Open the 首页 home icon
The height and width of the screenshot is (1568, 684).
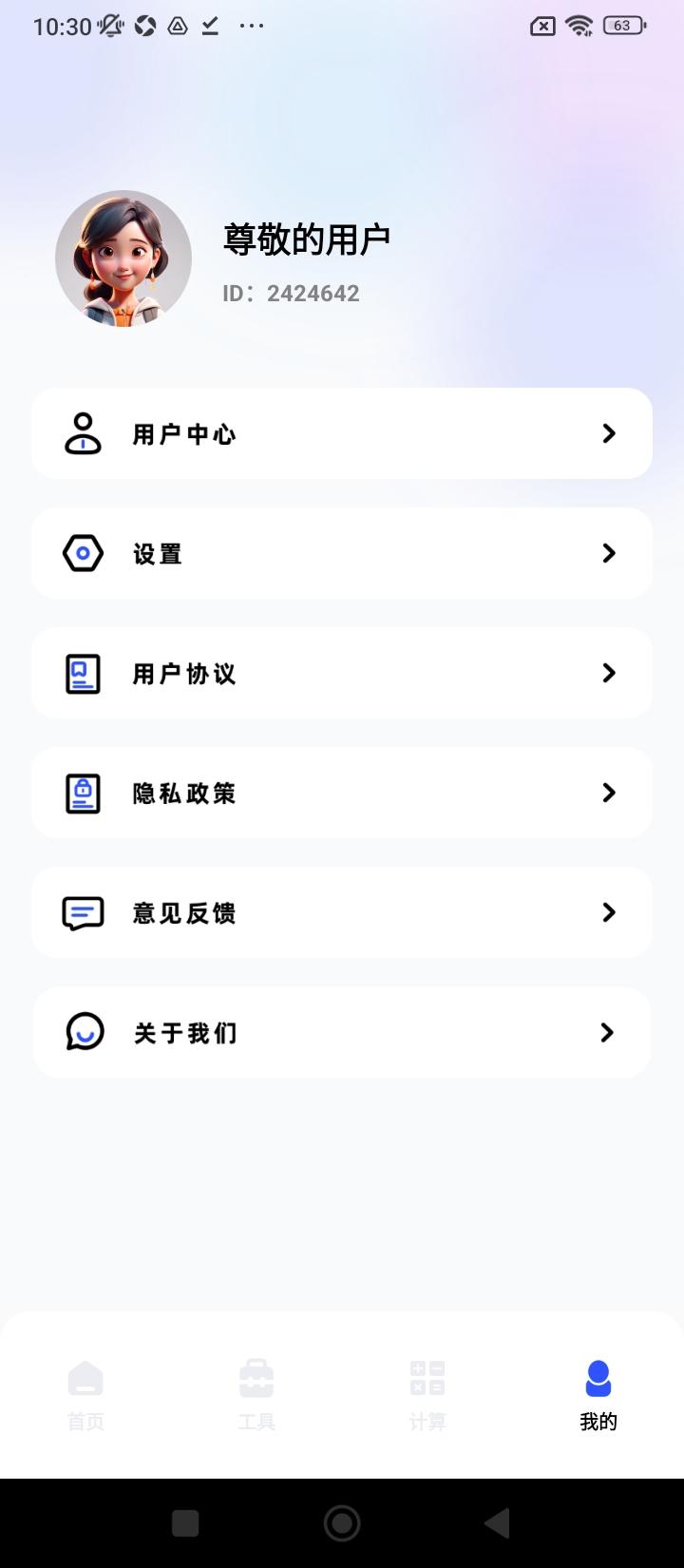coord(85,1378)
